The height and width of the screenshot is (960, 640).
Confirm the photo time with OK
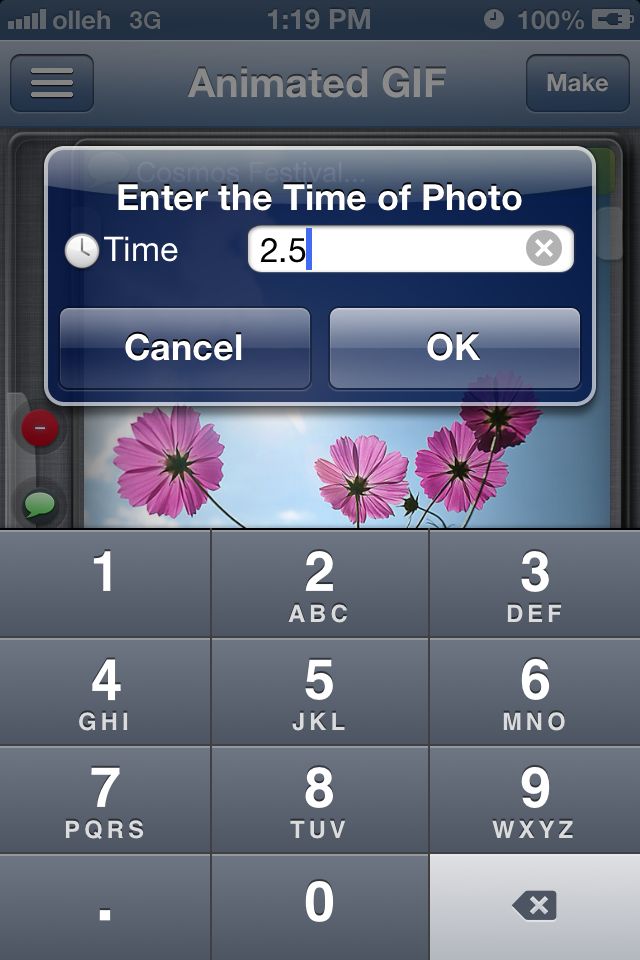454,348
